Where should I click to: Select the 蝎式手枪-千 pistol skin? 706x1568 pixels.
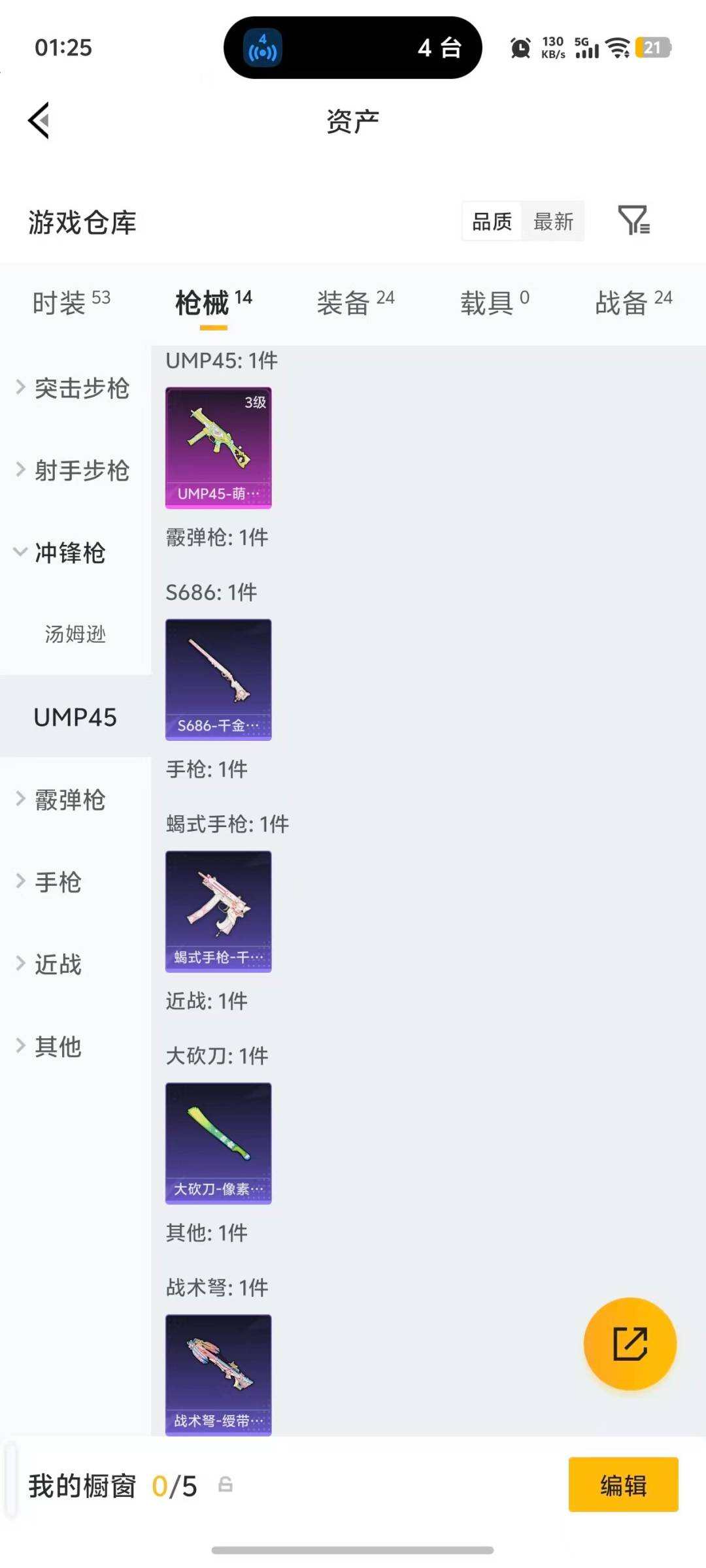tap(218, 913)
